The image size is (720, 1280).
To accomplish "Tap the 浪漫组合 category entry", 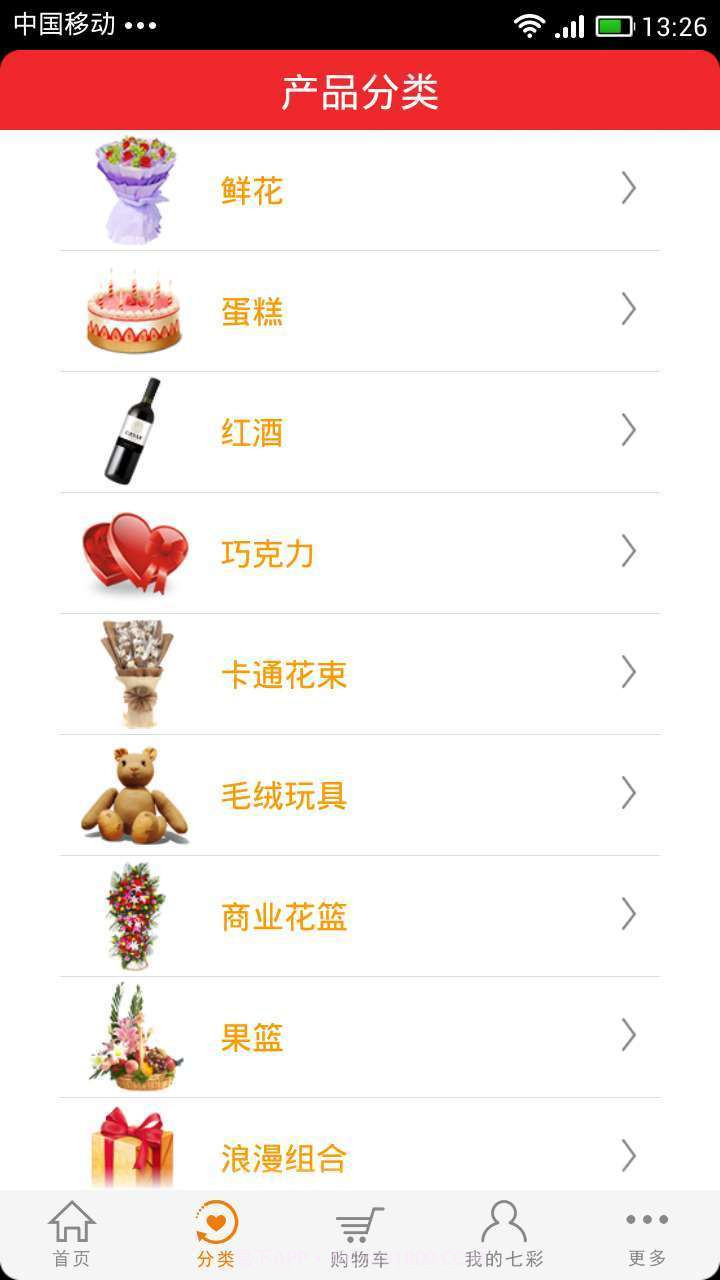I will 285,1156.
